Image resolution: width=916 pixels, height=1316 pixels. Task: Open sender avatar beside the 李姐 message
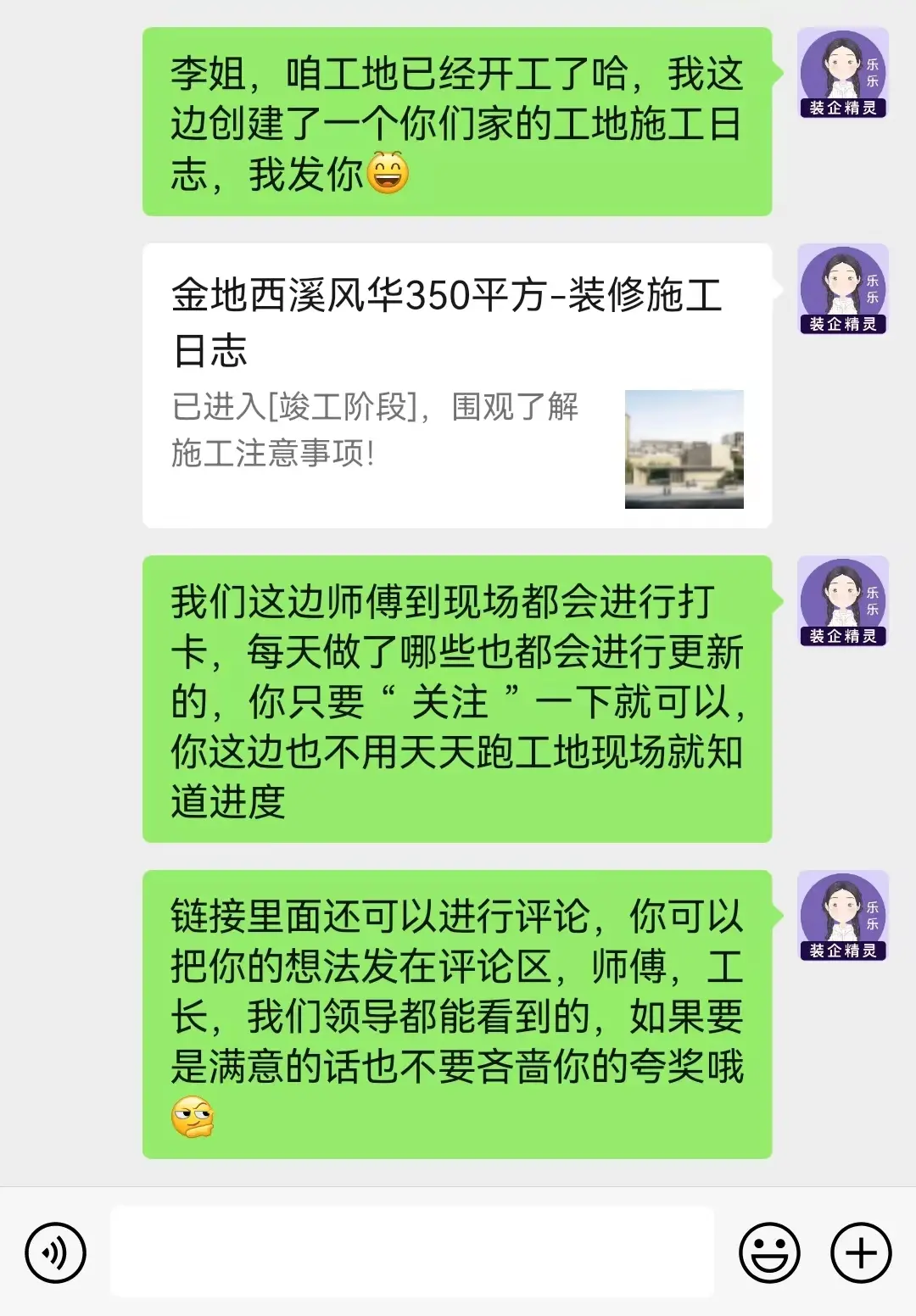[843, 73]
